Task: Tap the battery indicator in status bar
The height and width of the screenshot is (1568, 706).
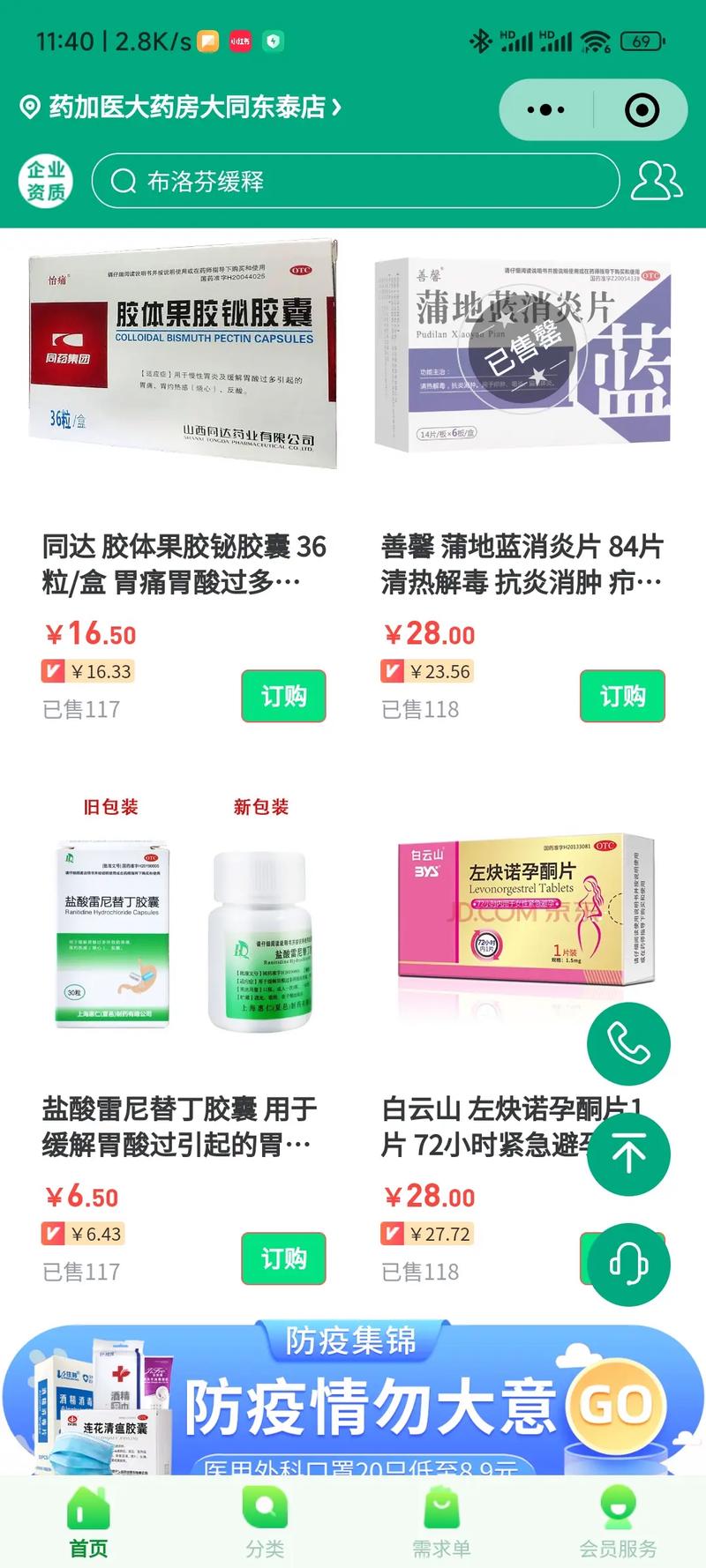Action: [x=643, y=40]
